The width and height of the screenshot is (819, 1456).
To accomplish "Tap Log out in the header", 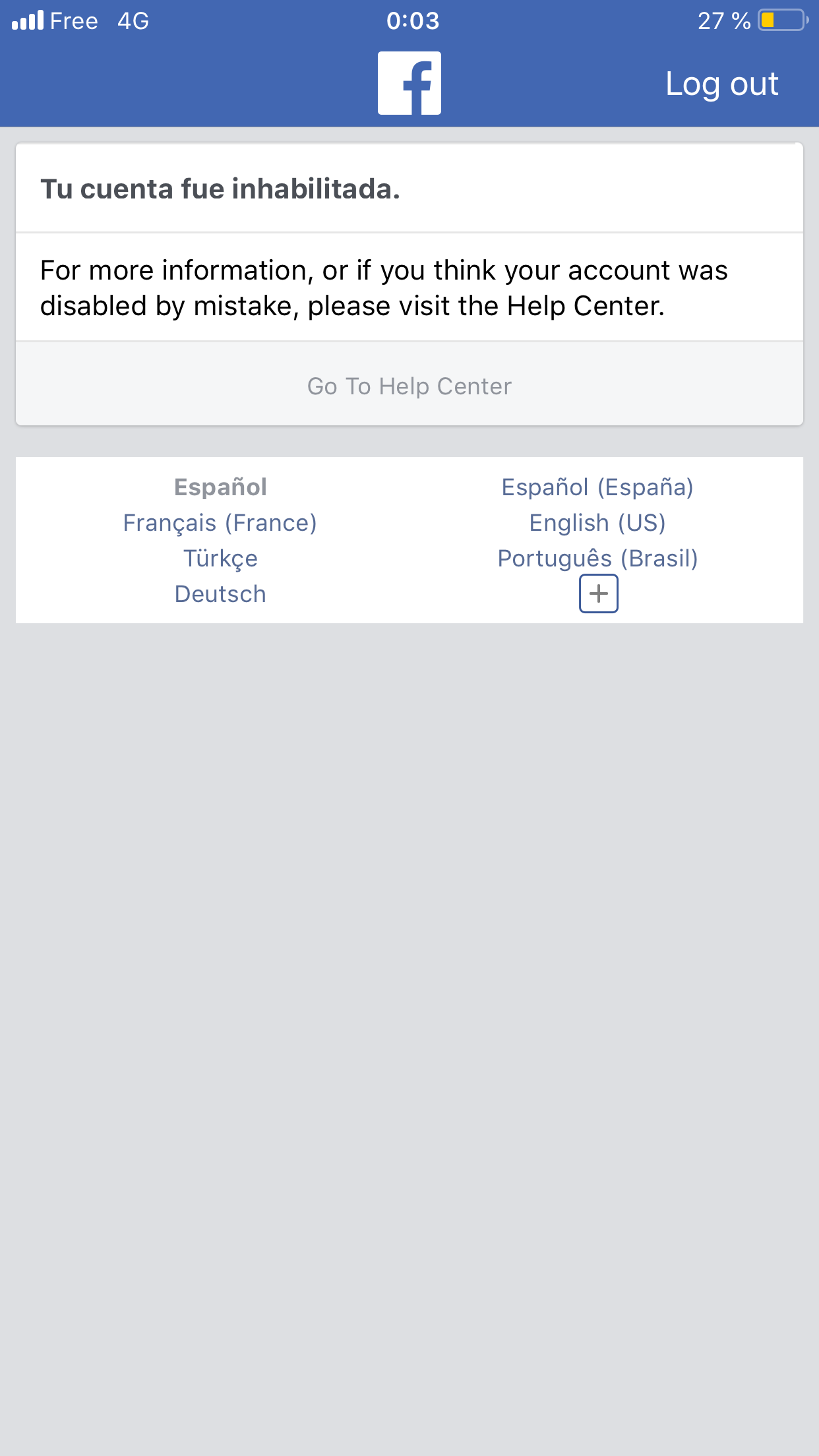I will tap(721, 84).
